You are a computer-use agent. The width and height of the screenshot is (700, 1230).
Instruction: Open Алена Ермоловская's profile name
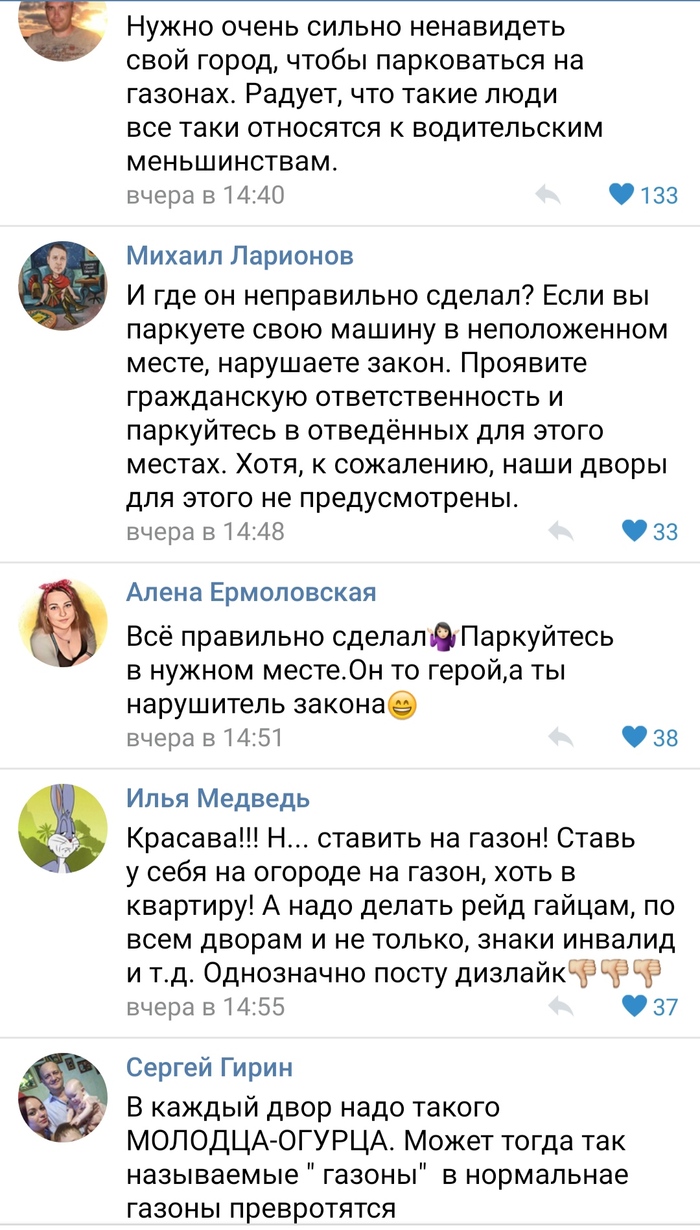[x=251, y=592]
